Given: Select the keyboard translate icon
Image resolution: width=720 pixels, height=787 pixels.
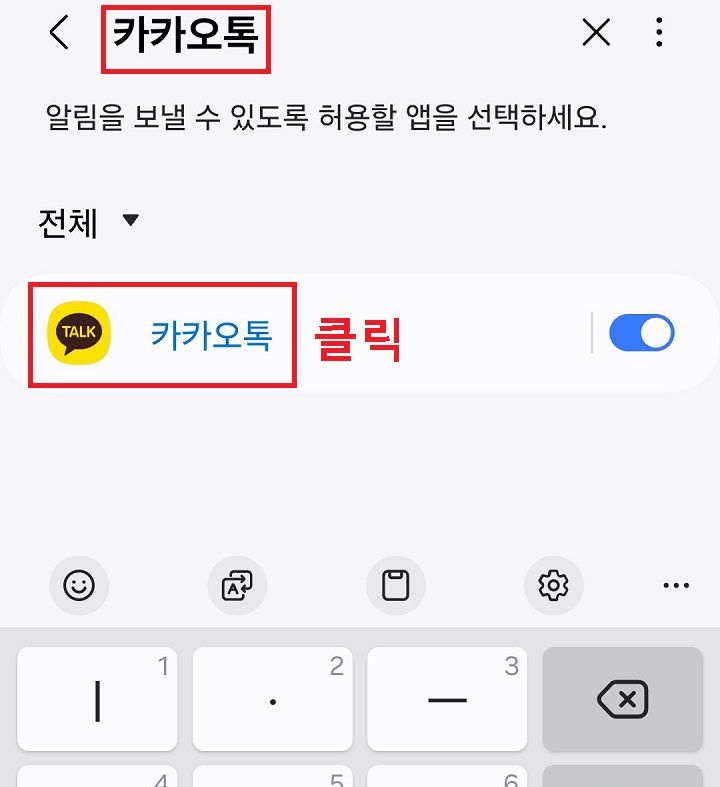Looking at the screenshot, I should (239, 586).
